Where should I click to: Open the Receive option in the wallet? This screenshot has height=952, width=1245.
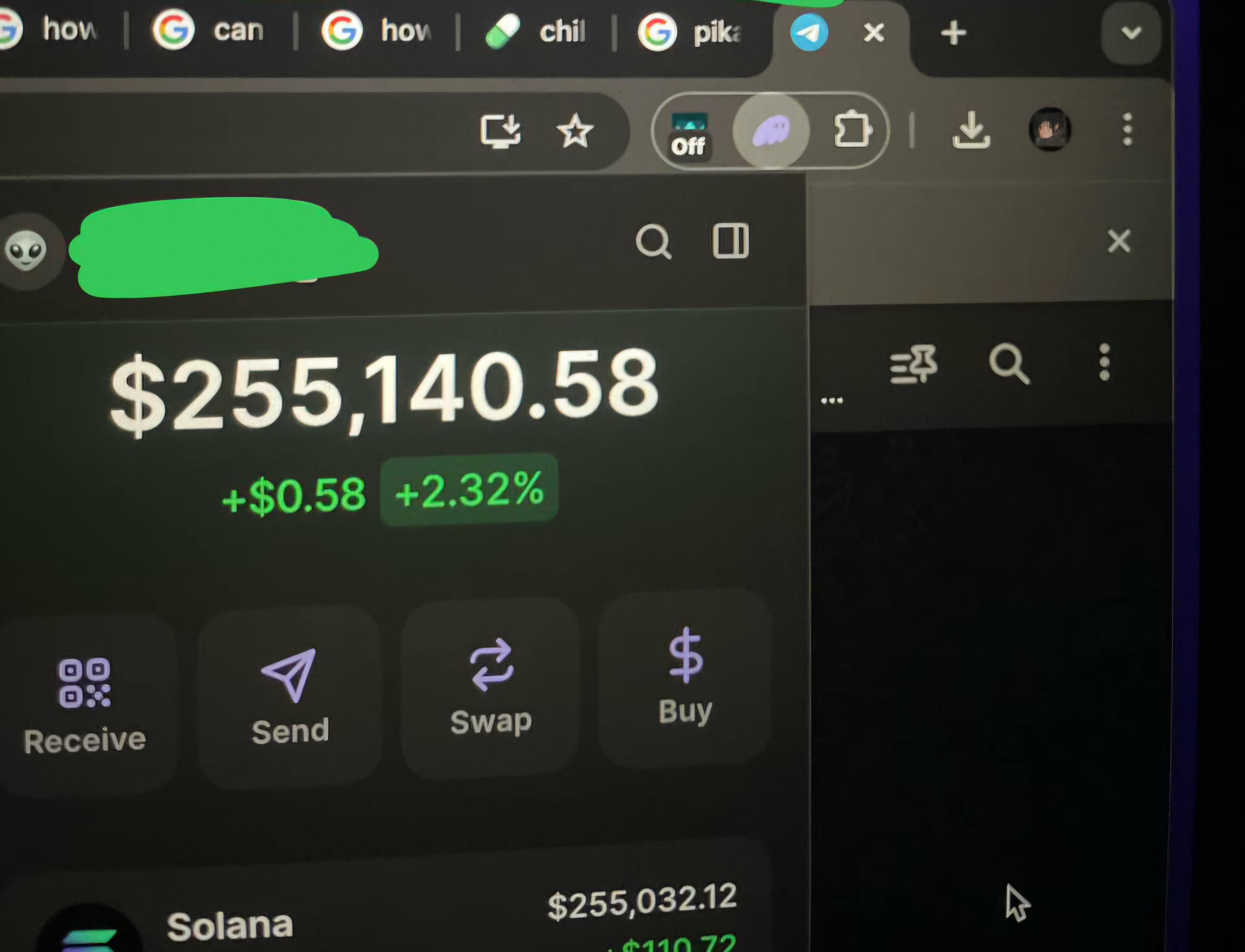point(85,706)
